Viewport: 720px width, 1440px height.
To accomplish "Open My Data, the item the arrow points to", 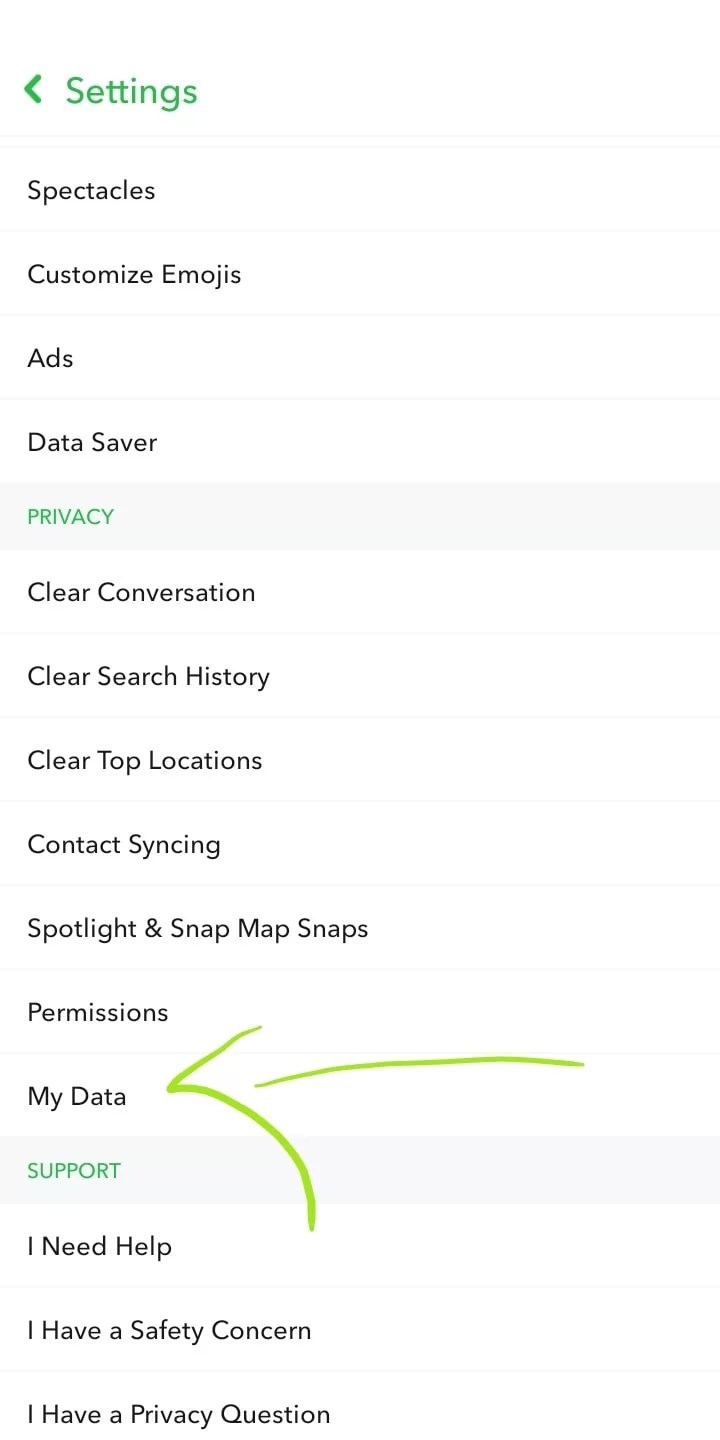I will point(77,1096).
